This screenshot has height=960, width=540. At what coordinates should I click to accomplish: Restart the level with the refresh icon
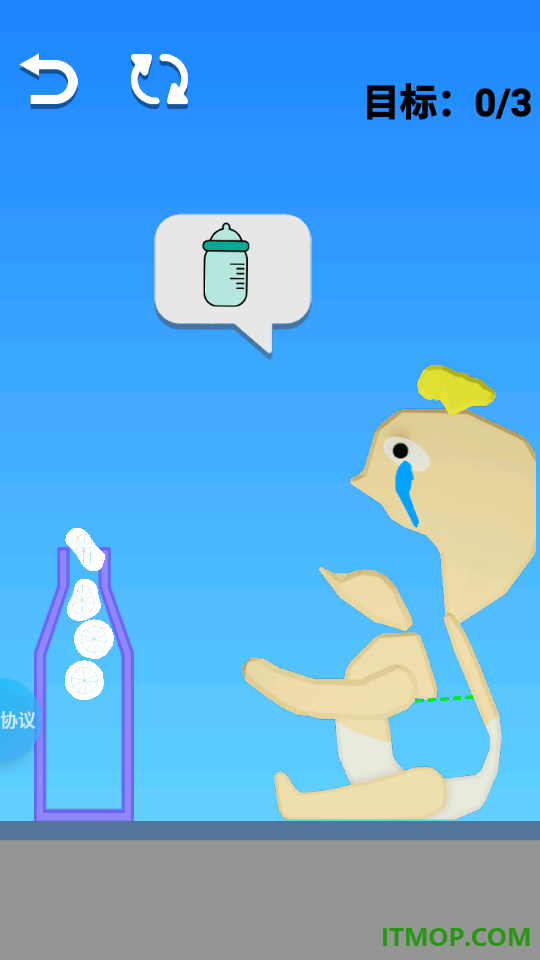(159, 81)
